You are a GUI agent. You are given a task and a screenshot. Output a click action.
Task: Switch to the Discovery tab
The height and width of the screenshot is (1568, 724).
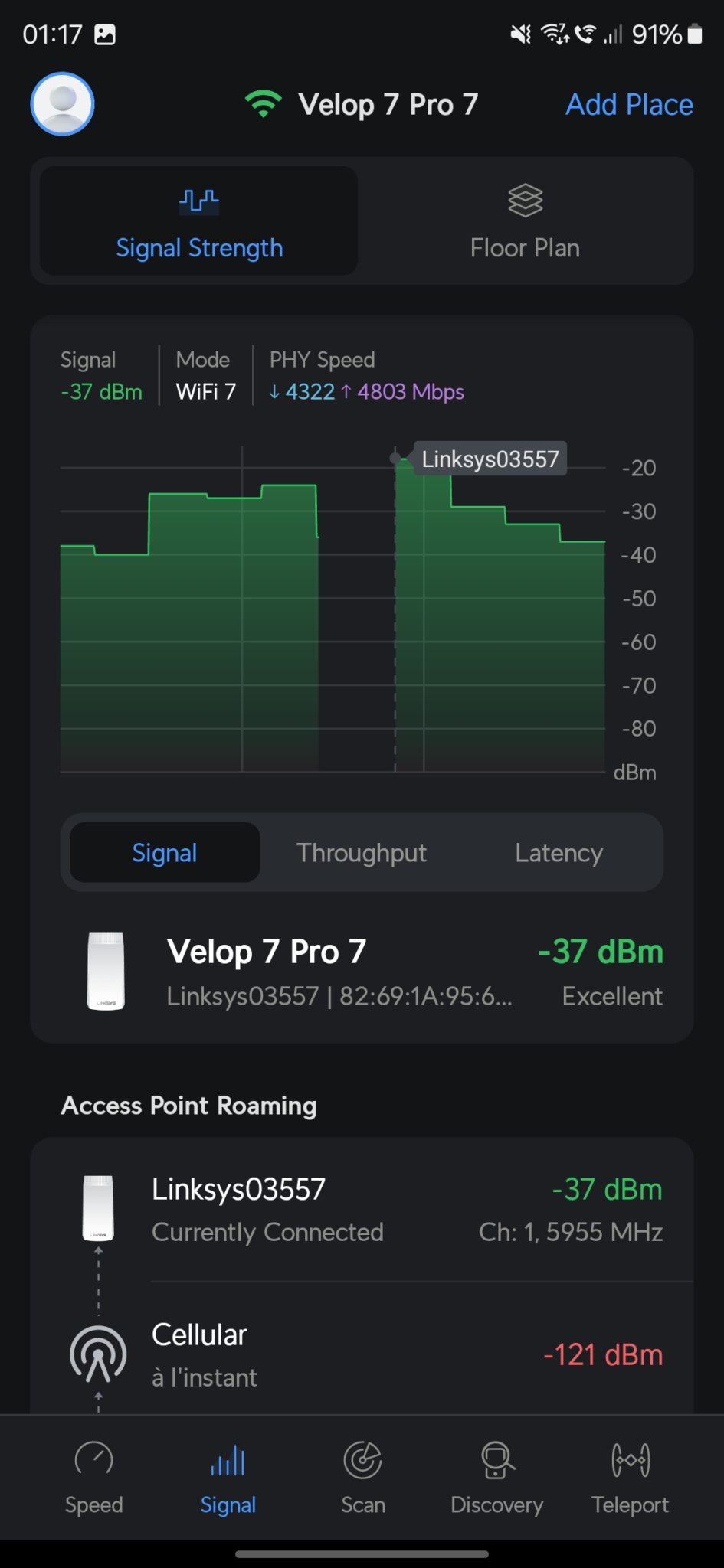pyautogui.click(x=496, y=1477)
